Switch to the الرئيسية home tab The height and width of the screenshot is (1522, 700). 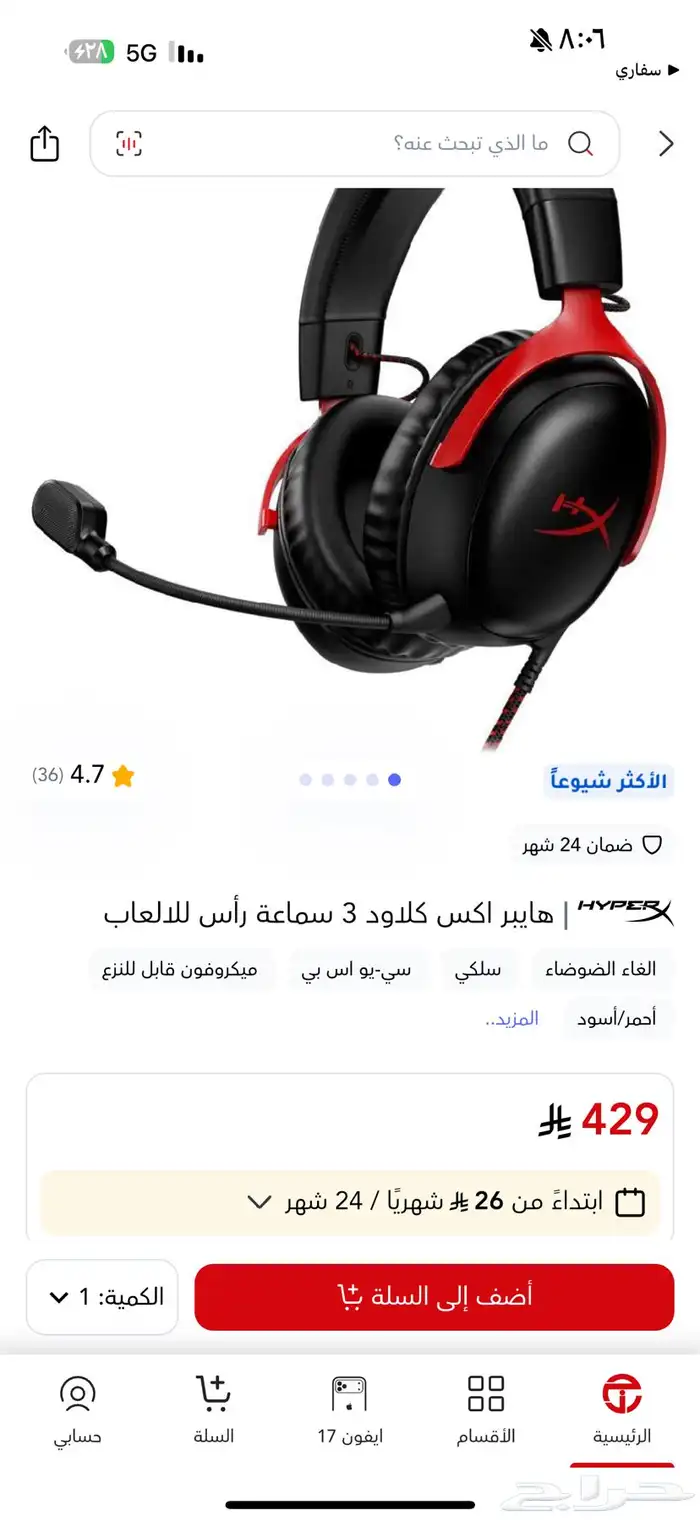(x=622, y=1410)
